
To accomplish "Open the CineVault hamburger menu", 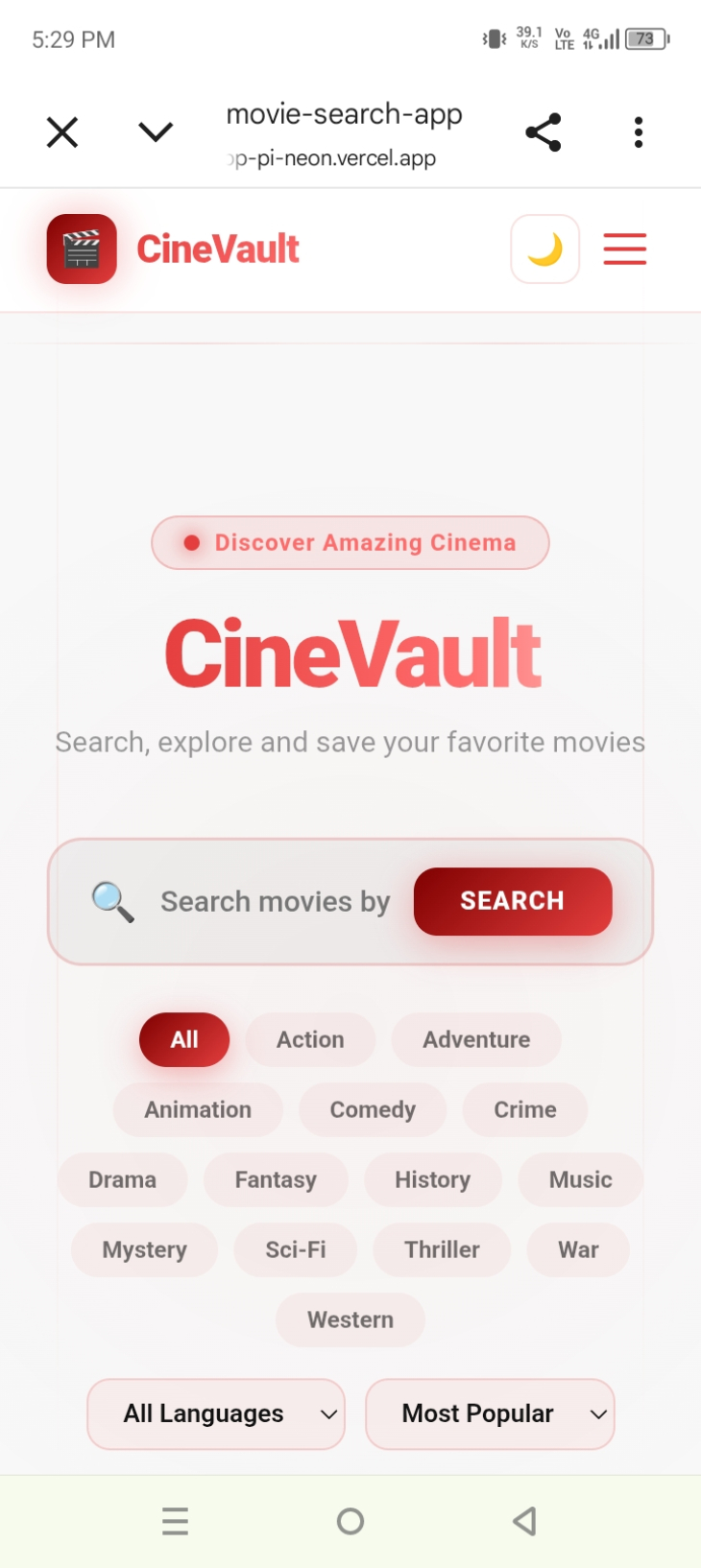I will tap(625, 249).
